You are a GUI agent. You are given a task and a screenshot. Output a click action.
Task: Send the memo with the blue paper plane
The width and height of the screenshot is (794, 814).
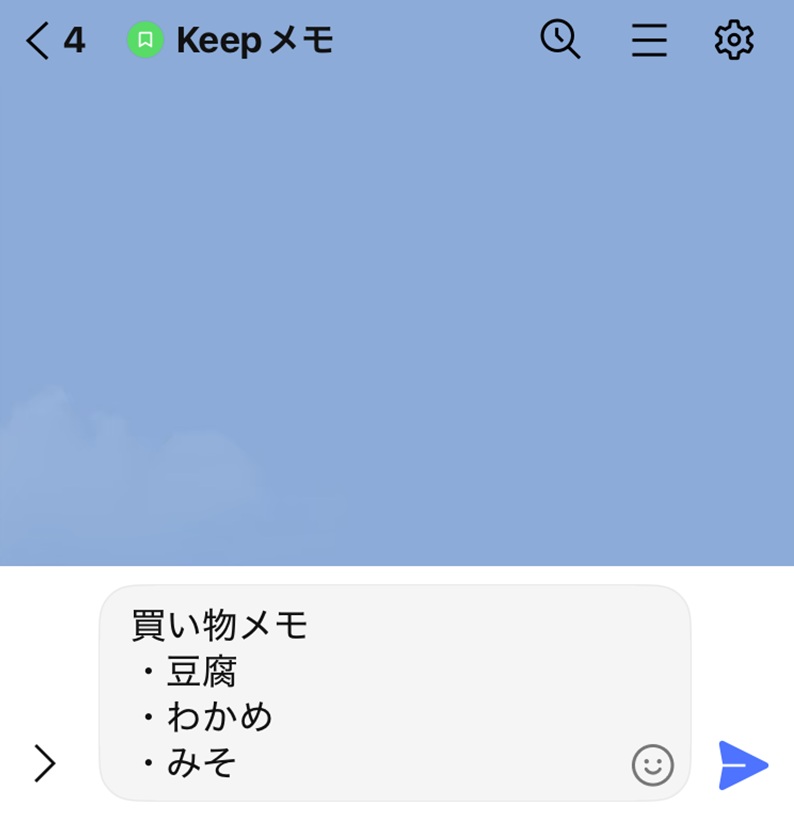tap(741, 765)
